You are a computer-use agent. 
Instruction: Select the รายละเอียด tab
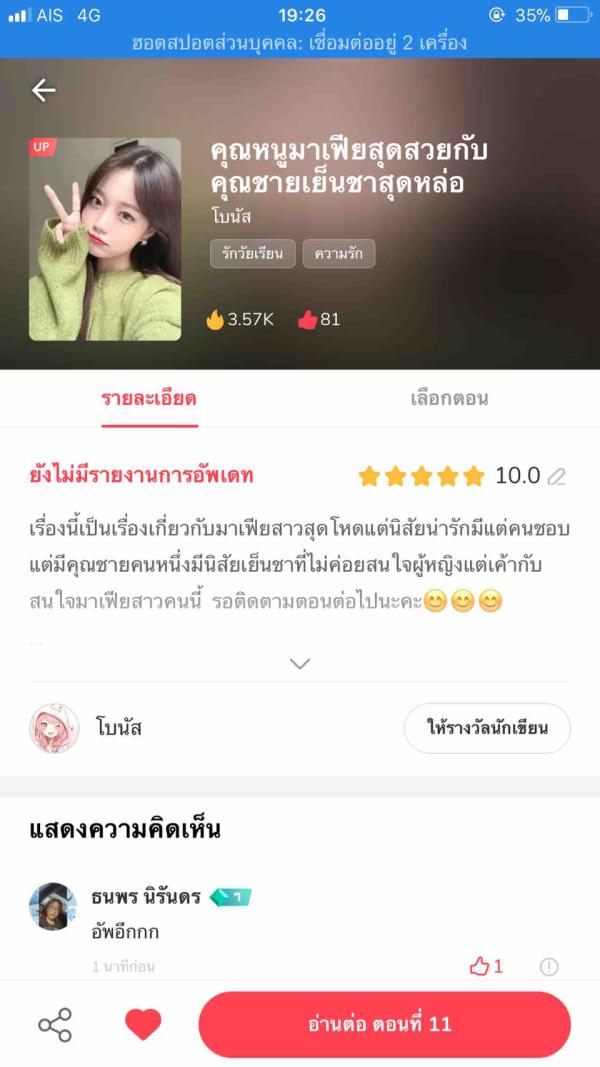click(149, 399)
